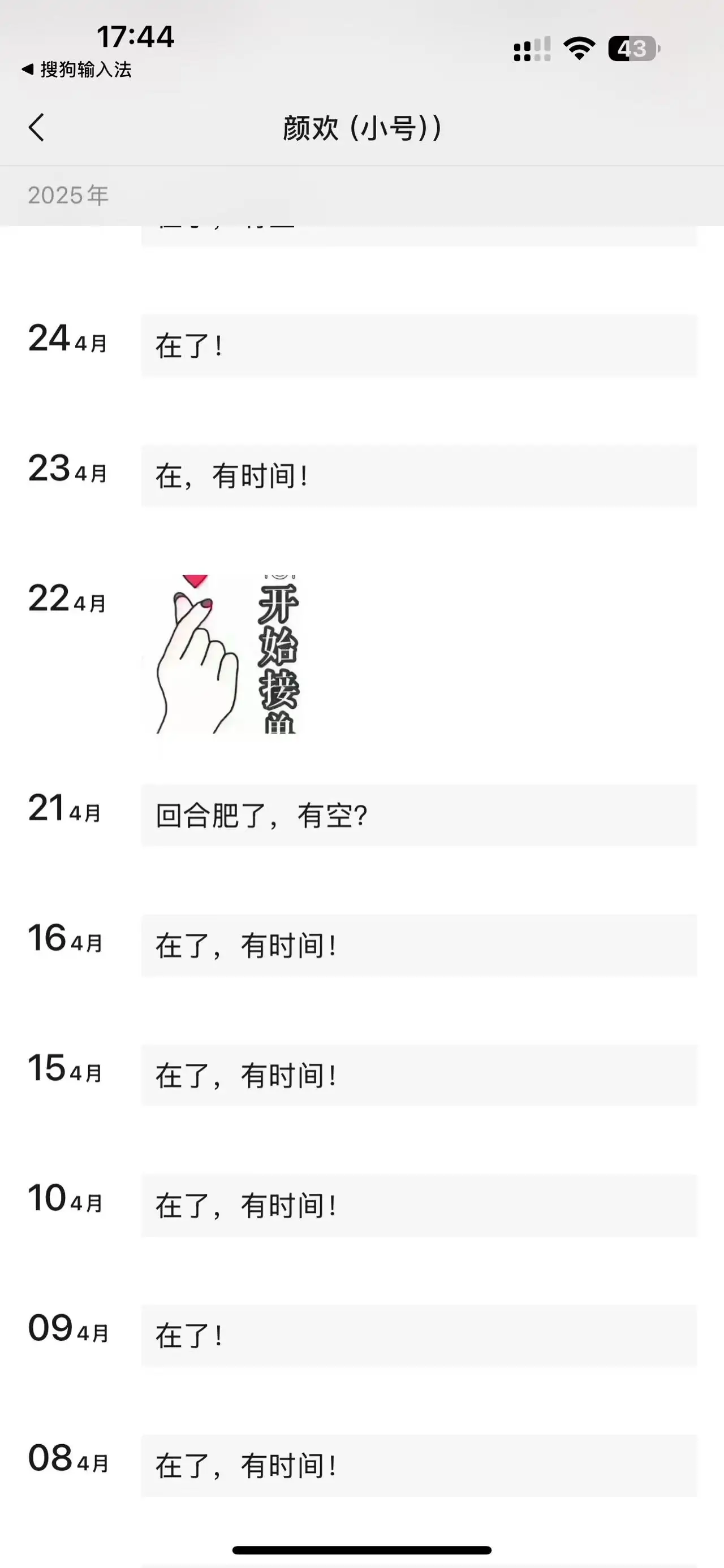This screenshot has height=1568, width=724.
Task: Open the April 10 post 在了, 有时间!
Action: click(x=419, y=1205)
